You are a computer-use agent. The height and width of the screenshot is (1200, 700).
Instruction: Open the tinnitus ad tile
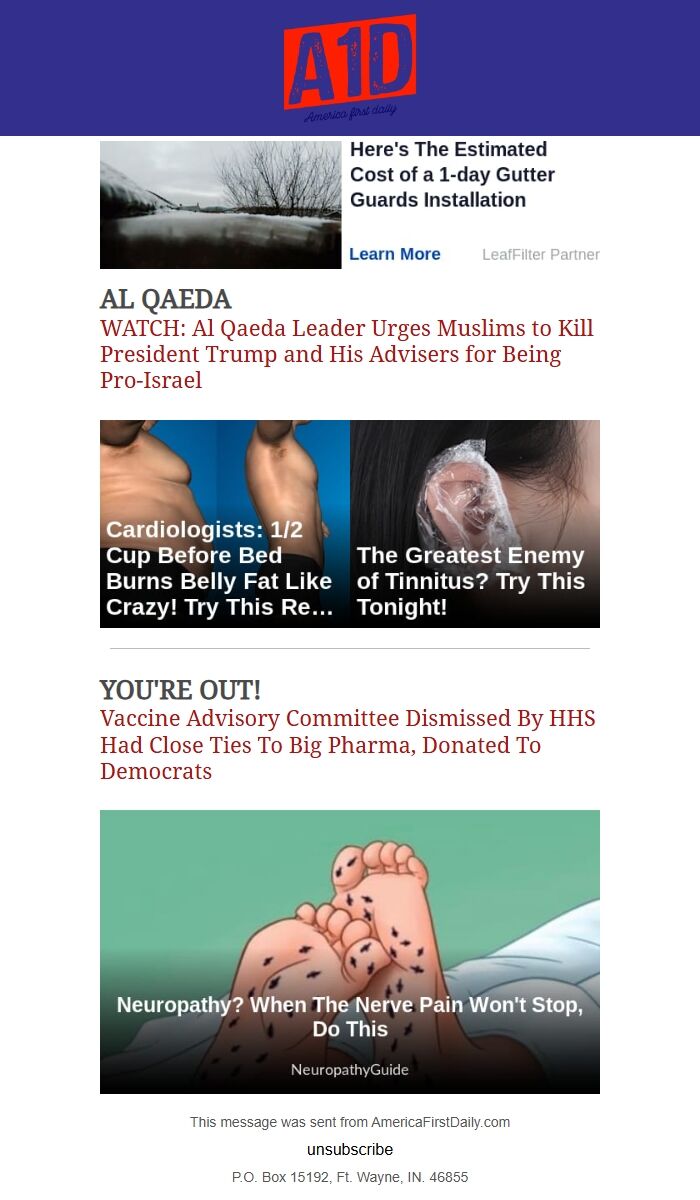475,524
